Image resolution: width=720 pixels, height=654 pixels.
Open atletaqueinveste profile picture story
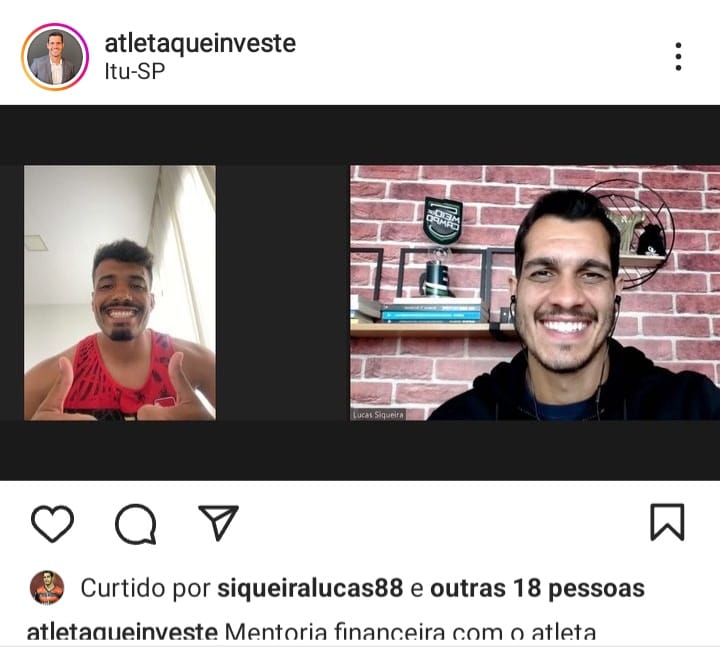tap(55, 57)
